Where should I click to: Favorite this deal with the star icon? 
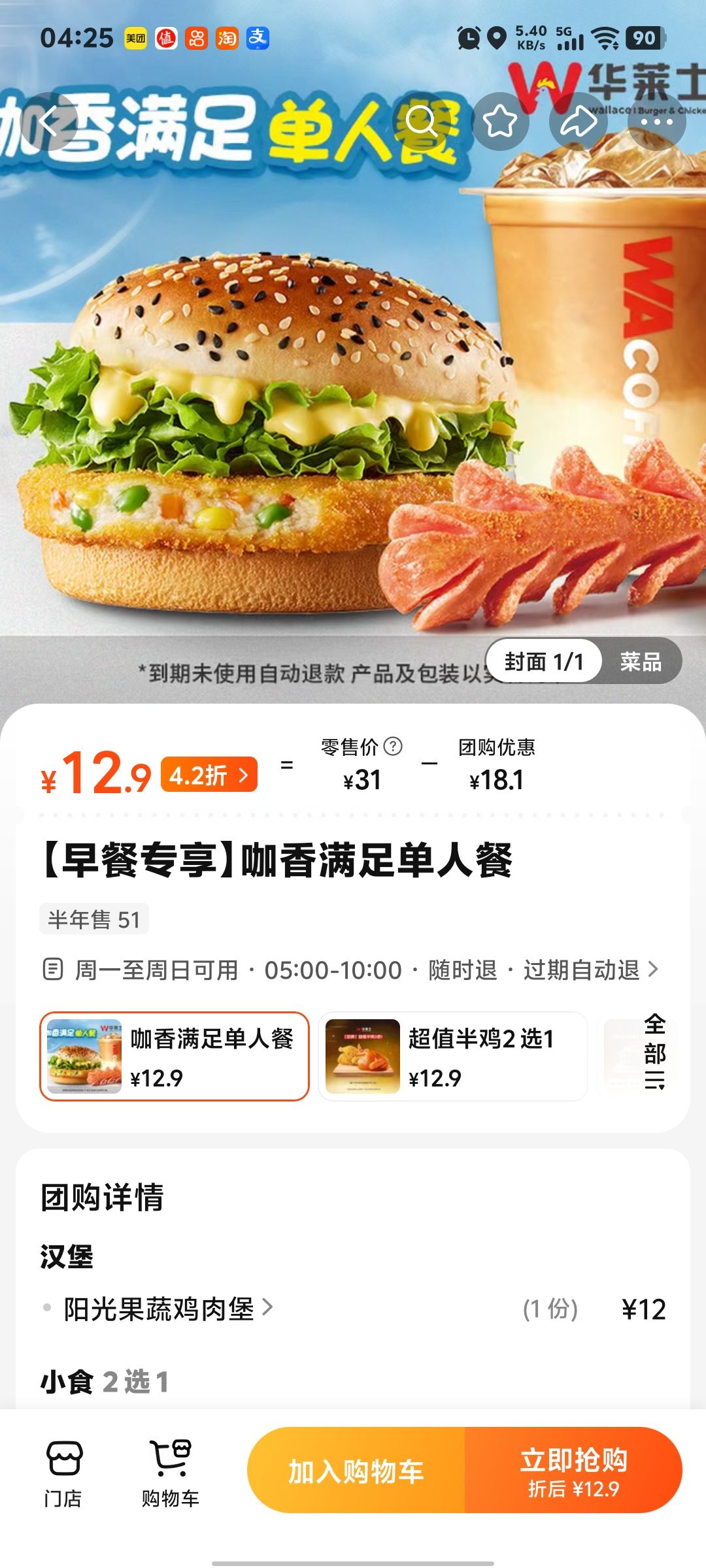click(x=500, y=122)
